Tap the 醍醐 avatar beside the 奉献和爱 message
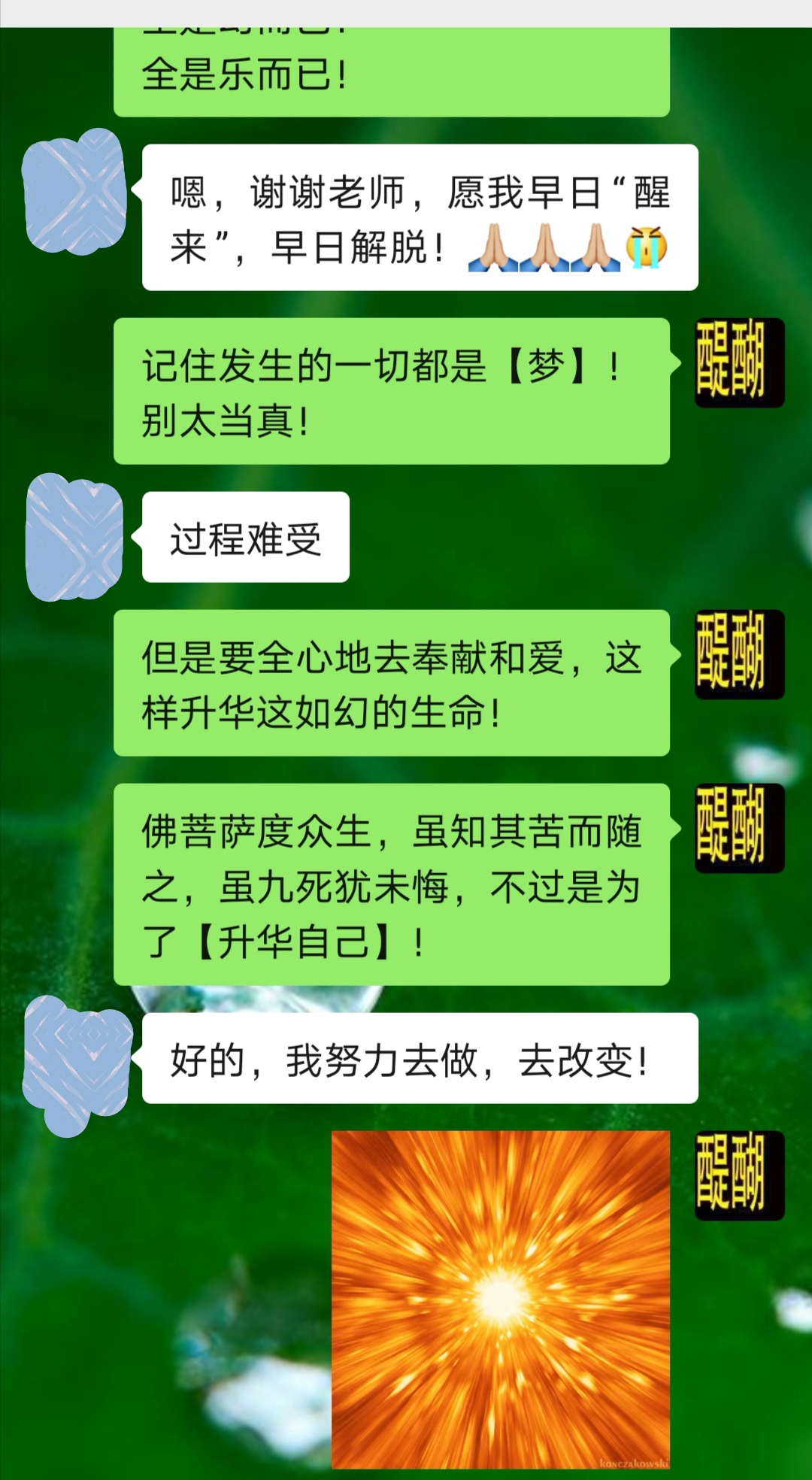Screen dimensions: 812x1480 tap(739, 654)
